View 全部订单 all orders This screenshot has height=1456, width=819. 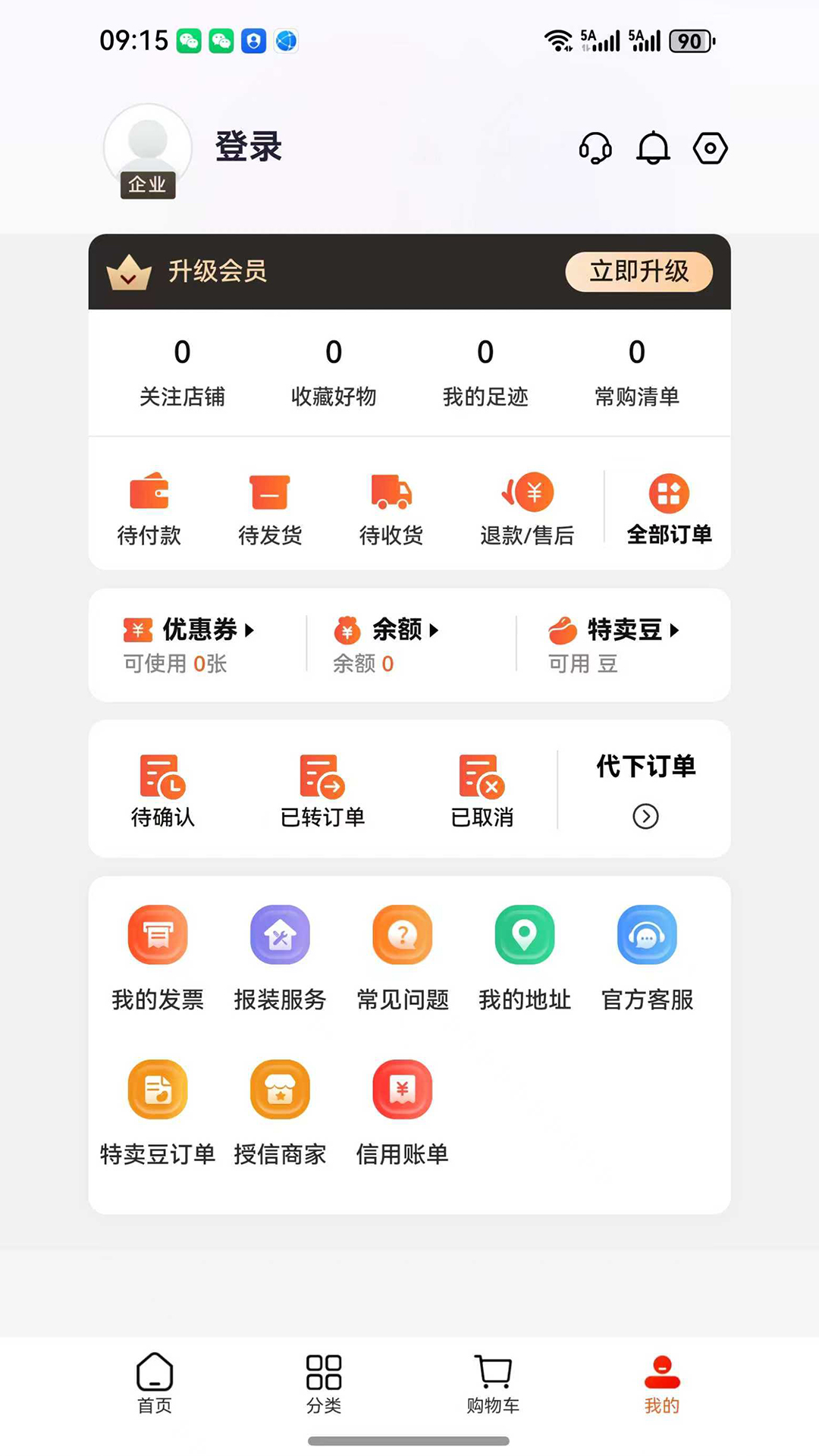pyautogui.click(x=669, y=508)
